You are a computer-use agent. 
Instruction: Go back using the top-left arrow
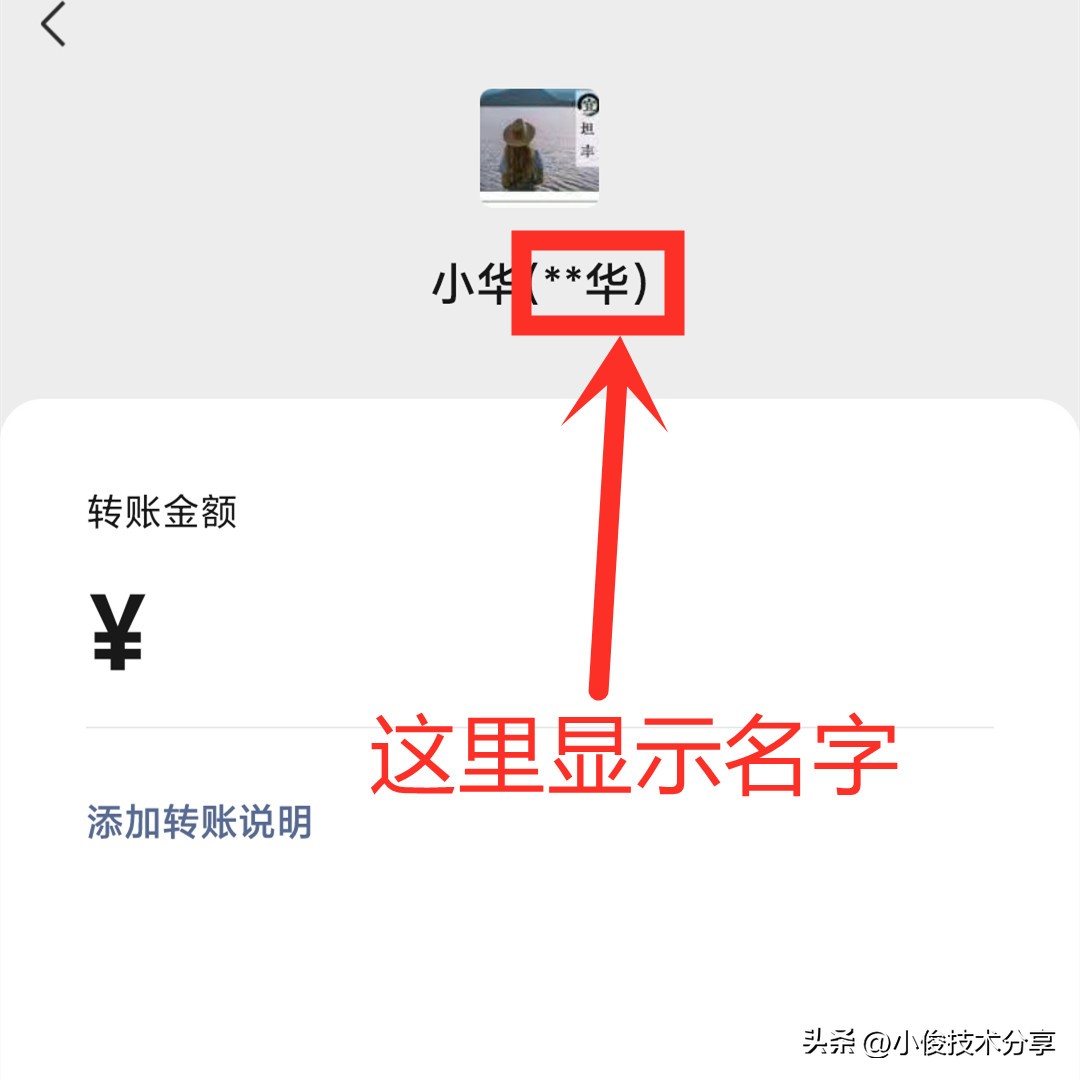(53, 25)
